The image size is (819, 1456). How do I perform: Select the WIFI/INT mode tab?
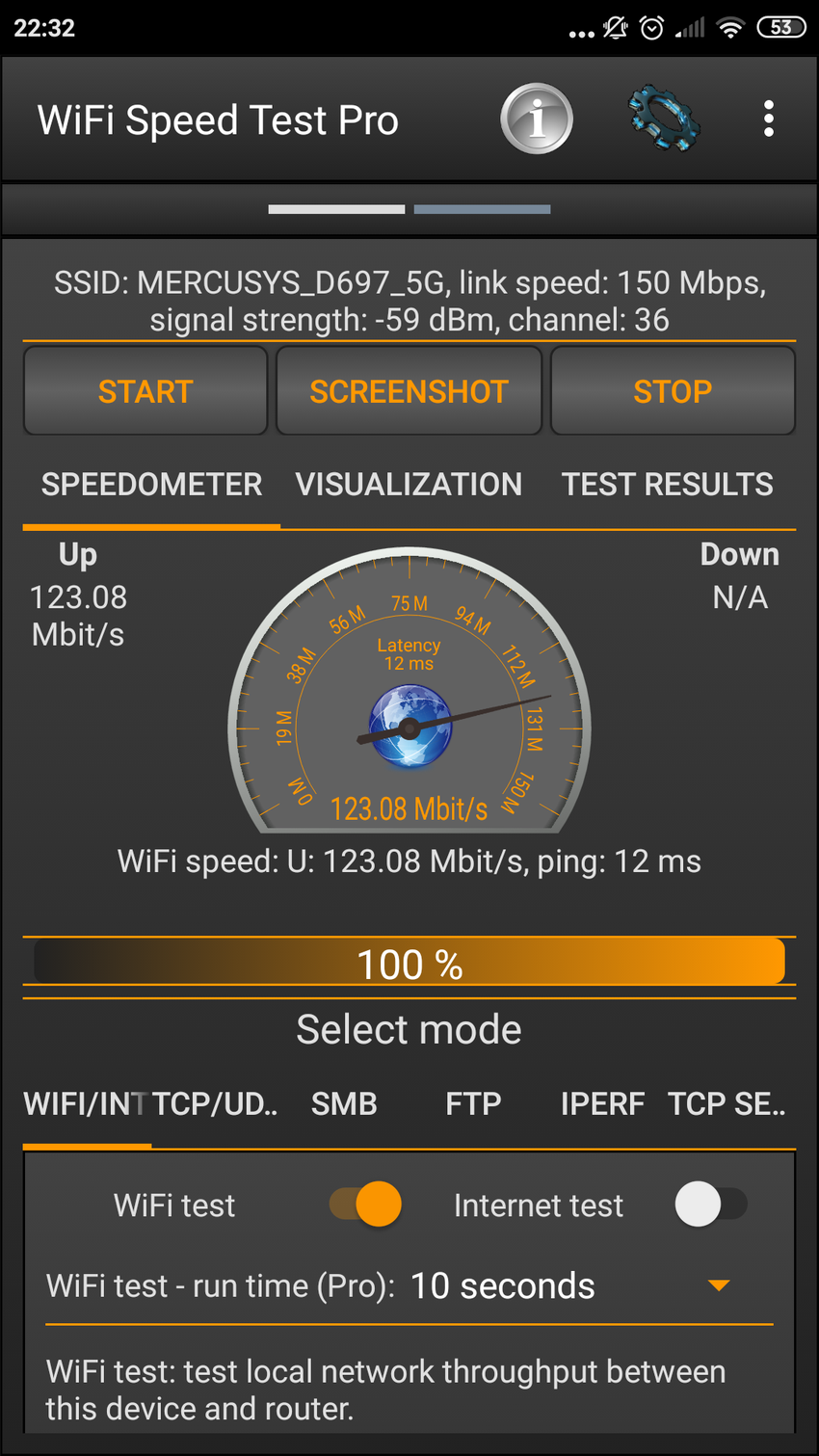pyautogui.click(x=86, y=1103)
